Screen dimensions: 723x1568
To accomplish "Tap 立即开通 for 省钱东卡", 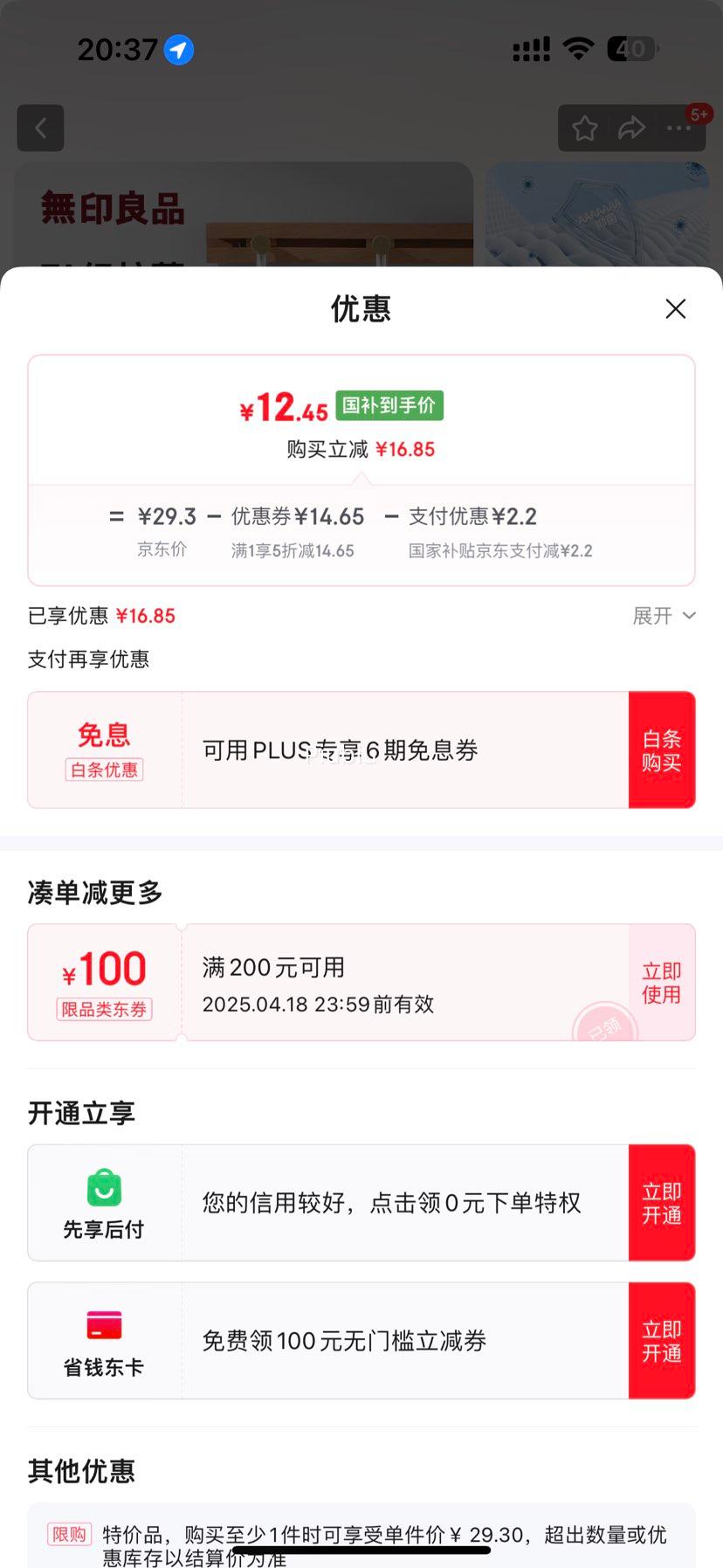I will (x=662, y=1340).
